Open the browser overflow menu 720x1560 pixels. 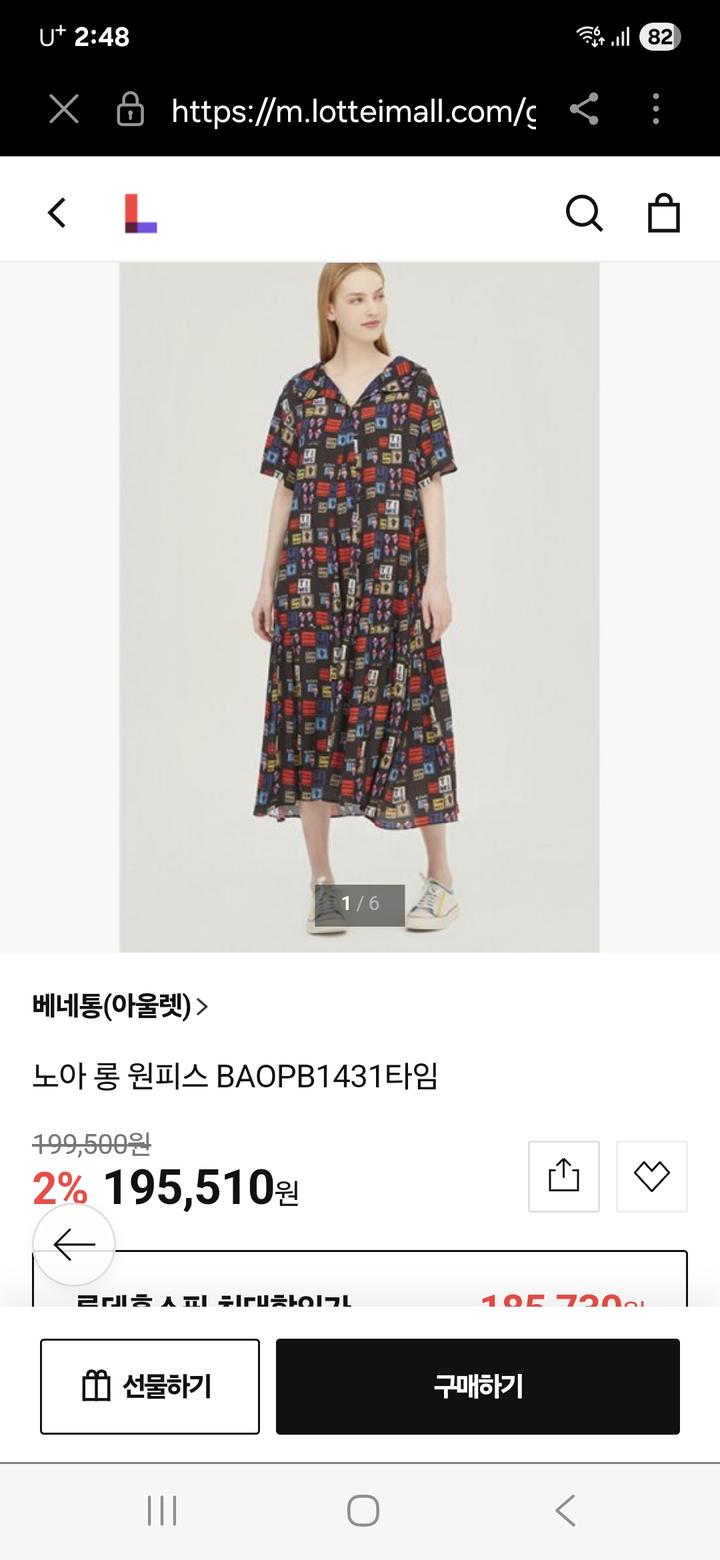coord(656,109)
